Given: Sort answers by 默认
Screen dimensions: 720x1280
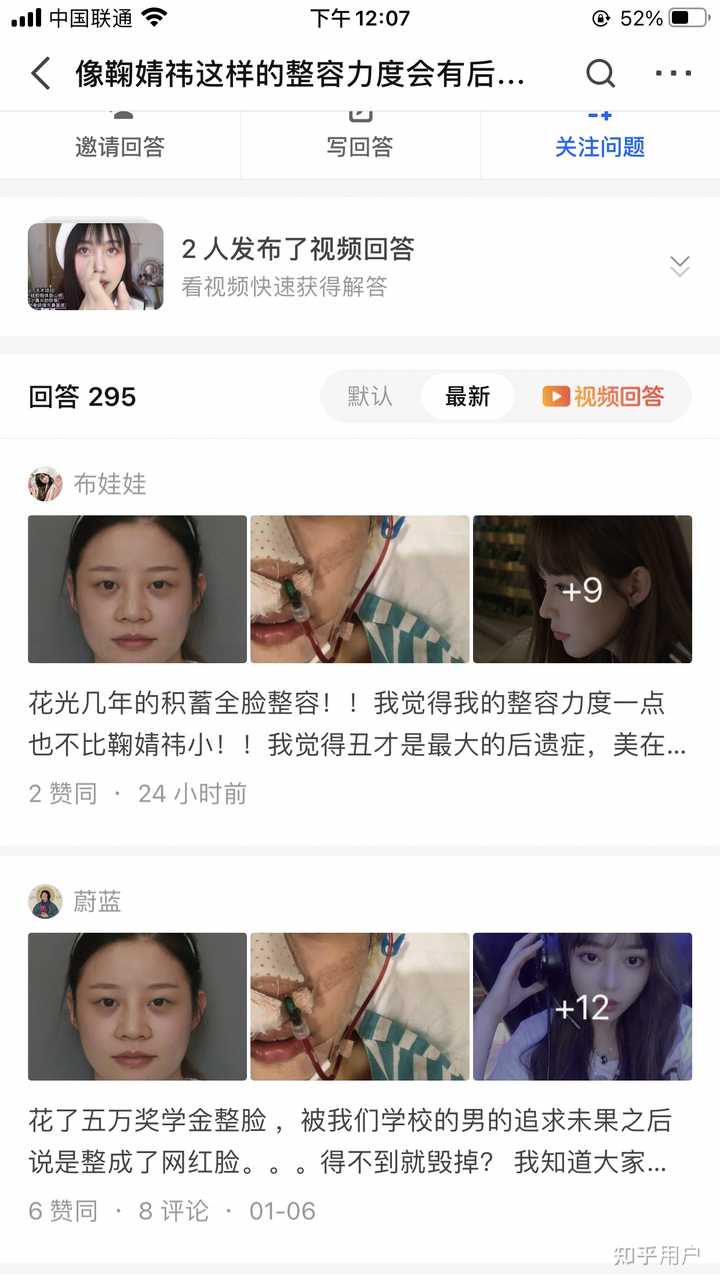Looking at the screenshot, I should click(370, 396).
